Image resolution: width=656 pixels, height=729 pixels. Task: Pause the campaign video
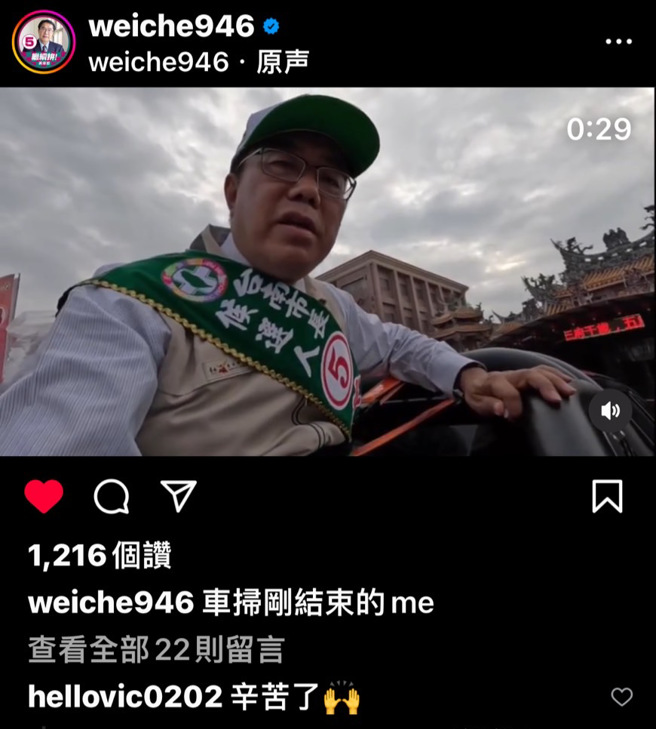[x=328, y=270]
